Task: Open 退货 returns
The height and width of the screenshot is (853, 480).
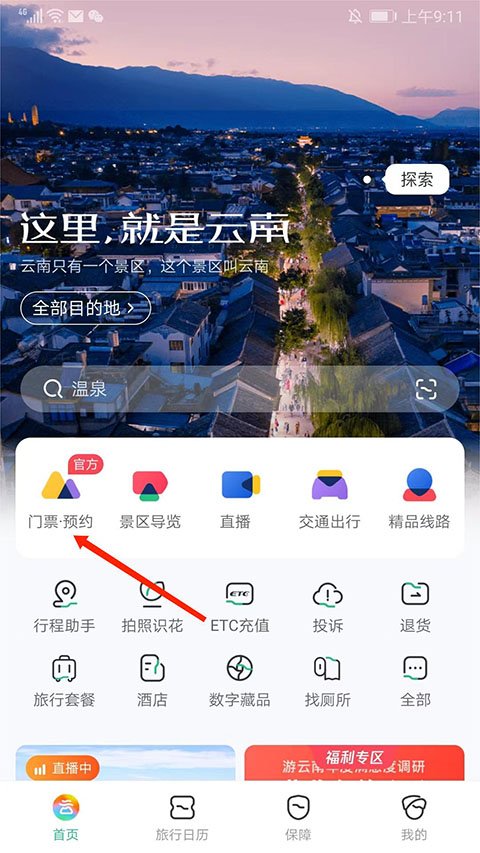Action: pos(415,607)
